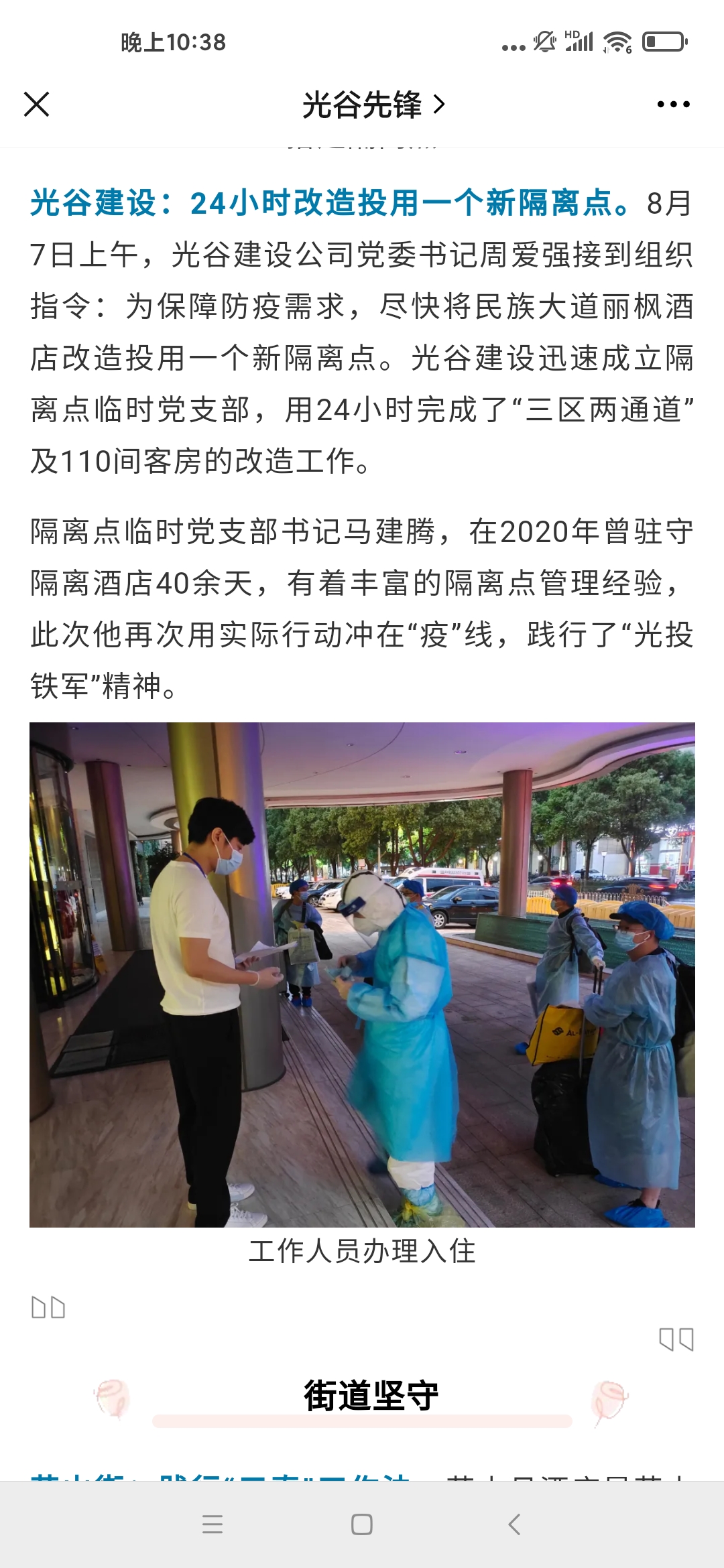Open the recent apps menu
The width and height of the screenshot is (724, 1568).
tap(213, 1524)
